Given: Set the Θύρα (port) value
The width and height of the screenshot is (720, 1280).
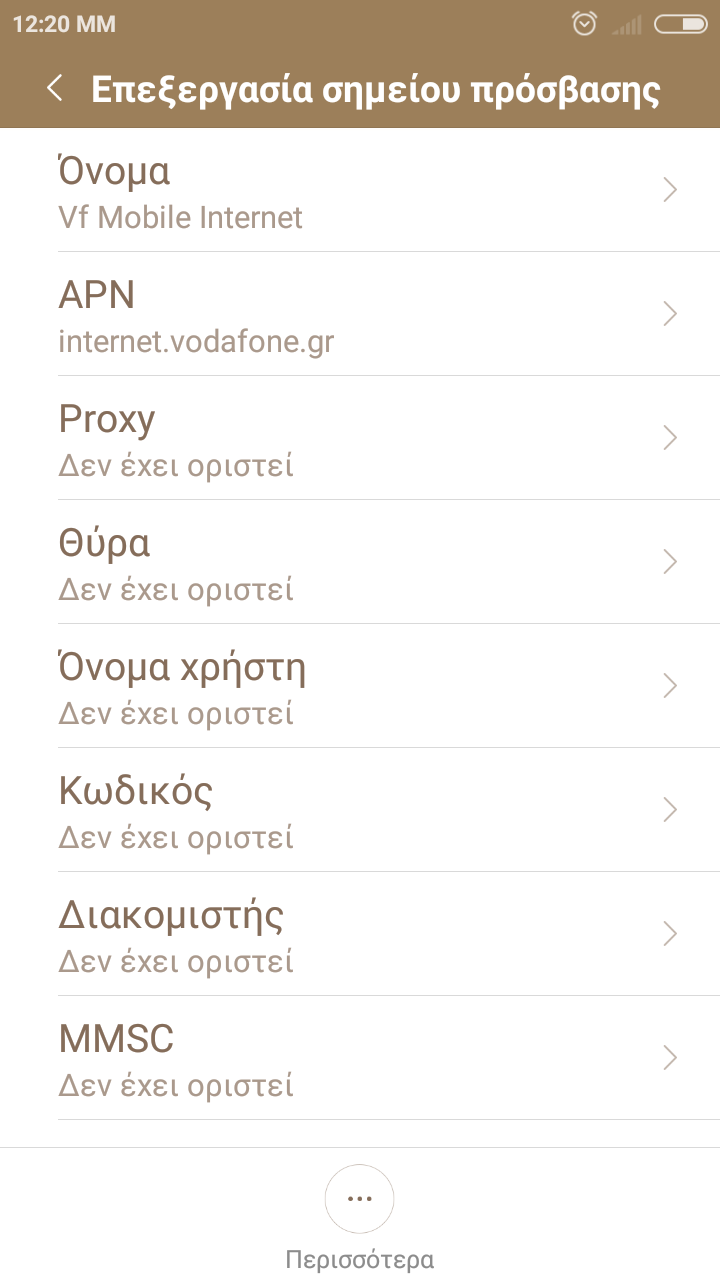Looking at the screenshot, I should [x=360, y=562].
